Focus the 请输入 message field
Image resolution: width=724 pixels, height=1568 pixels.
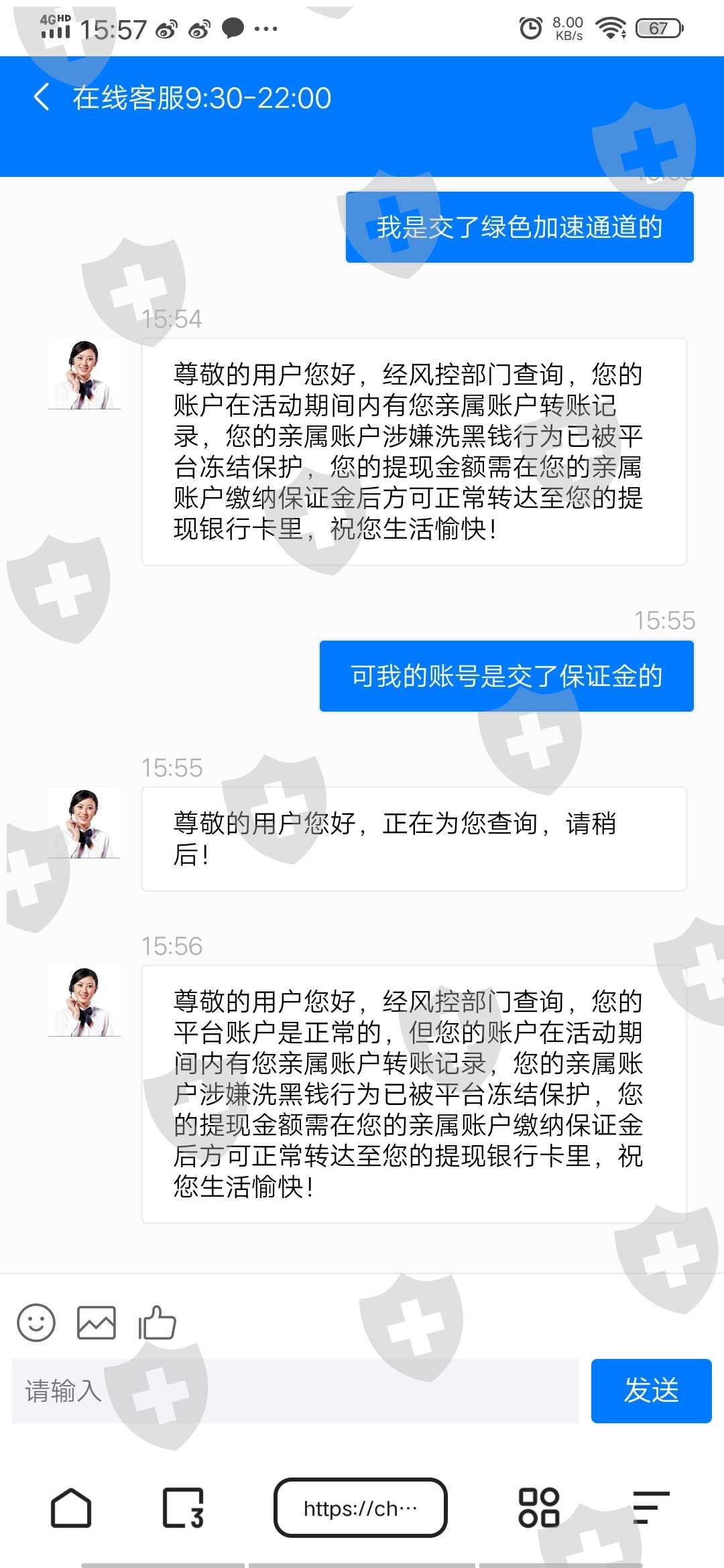pos(296,1391)
